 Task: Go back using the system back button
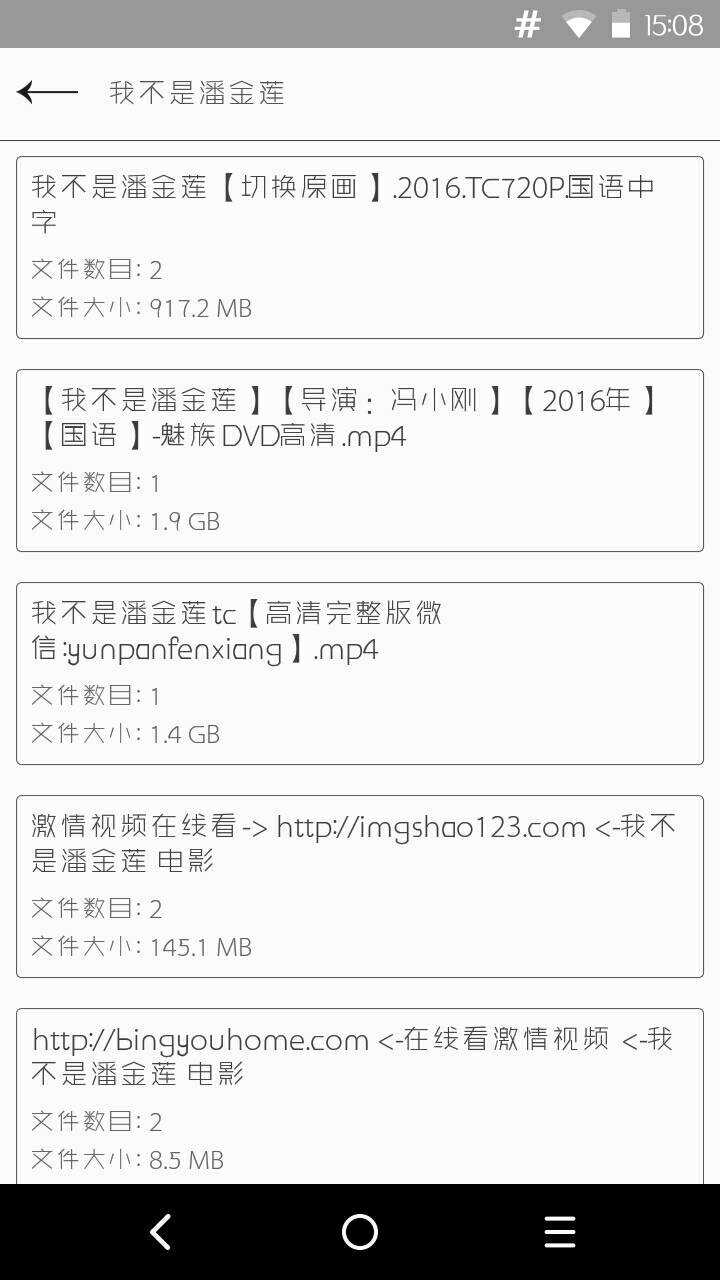pyautogui.click(x=160, y=1232)
